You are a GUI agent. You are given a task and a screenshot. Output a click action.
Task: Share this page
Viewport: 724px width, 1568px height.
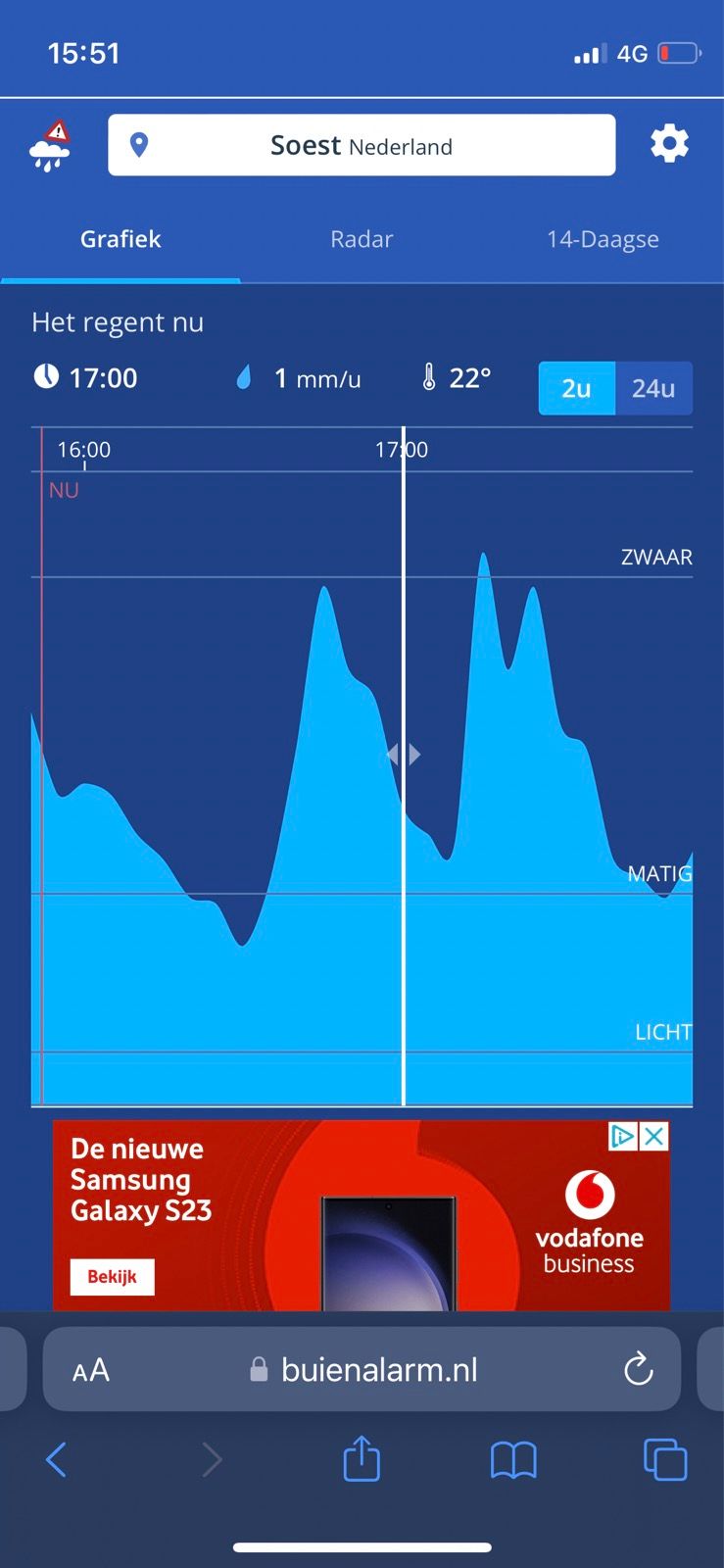click(x=362, y=1457)
